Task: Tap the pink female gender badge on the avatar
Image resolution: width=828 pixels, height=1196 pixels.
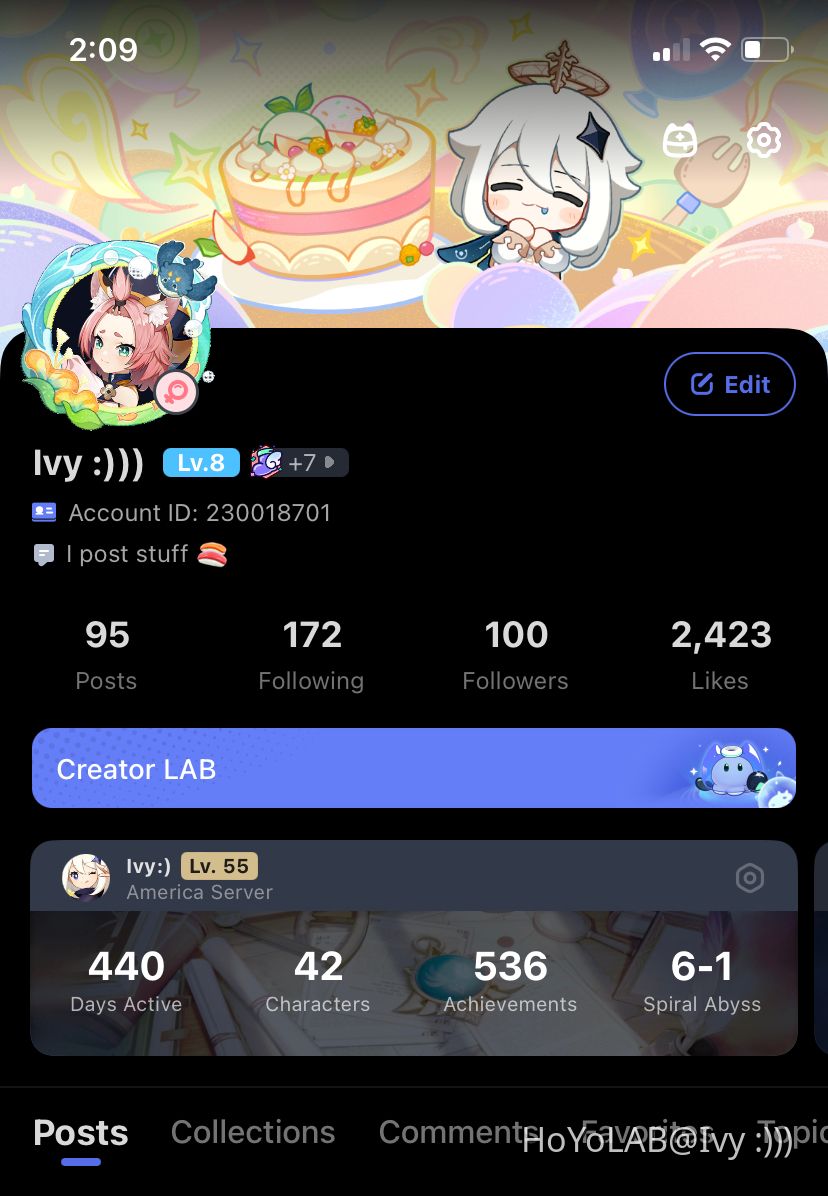Action: pyautogui.click(x=177, y=393)
